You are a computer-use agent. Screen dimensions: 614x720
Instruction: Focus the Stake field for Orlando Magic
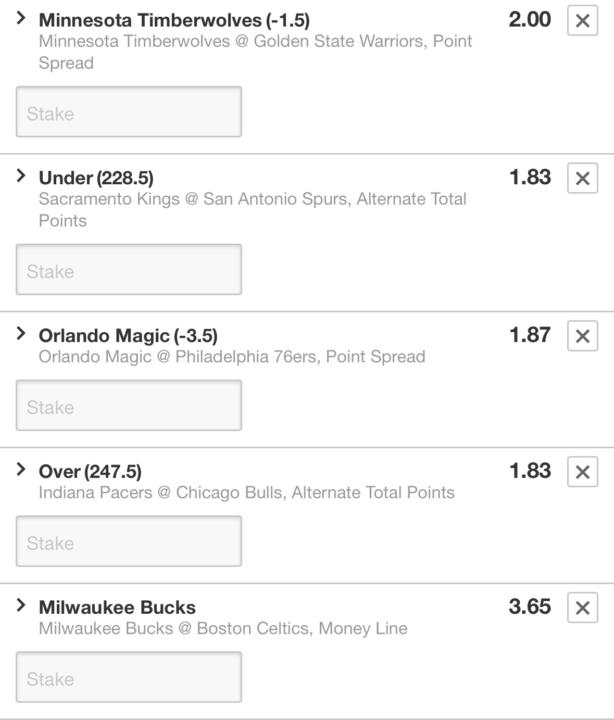[128, 406]
